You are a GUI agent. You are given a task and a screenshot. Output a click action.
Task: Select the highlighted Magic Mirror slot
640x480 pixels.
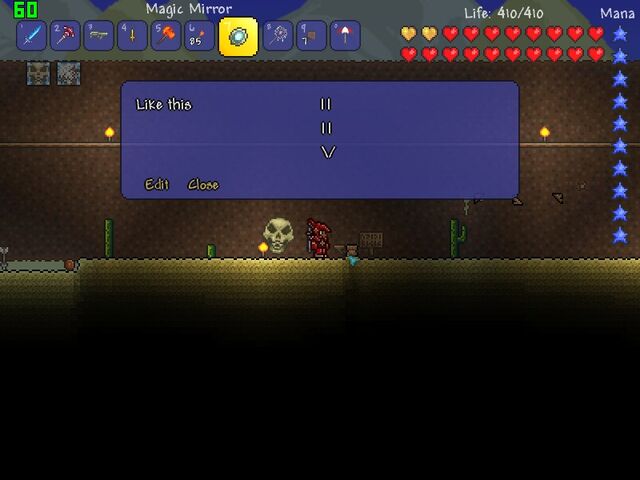click(x=238, y=37)
